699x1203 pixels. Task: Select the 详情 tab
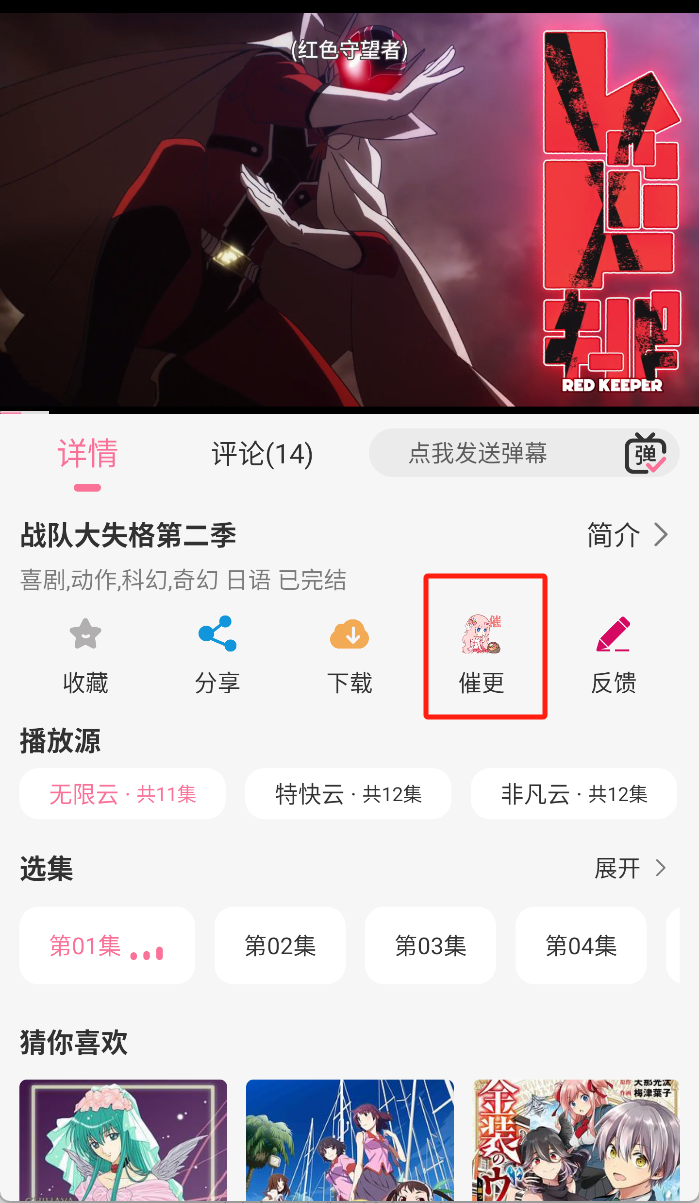(x=87, y=455)
